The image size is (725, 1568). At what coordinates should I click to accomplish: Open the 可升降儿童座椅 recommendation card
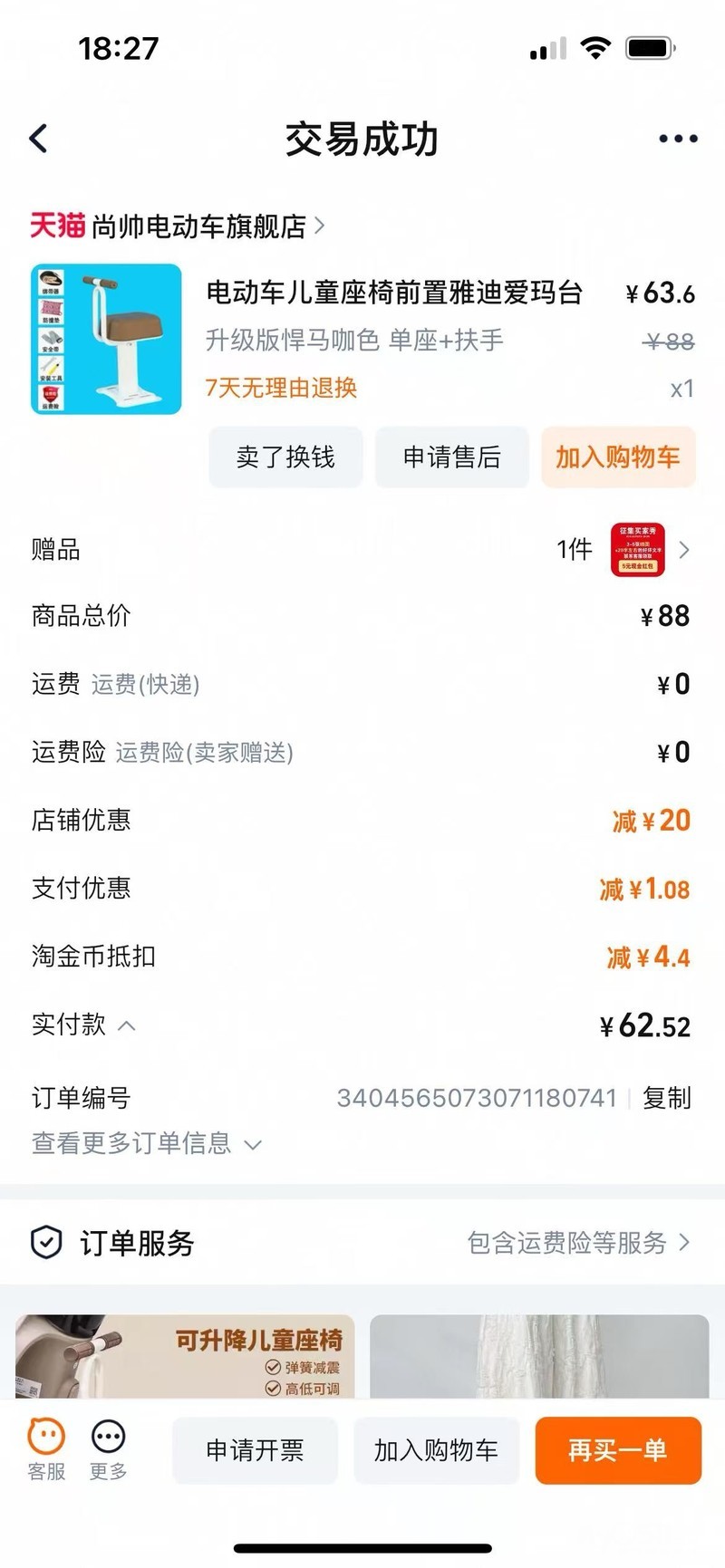185,1355
